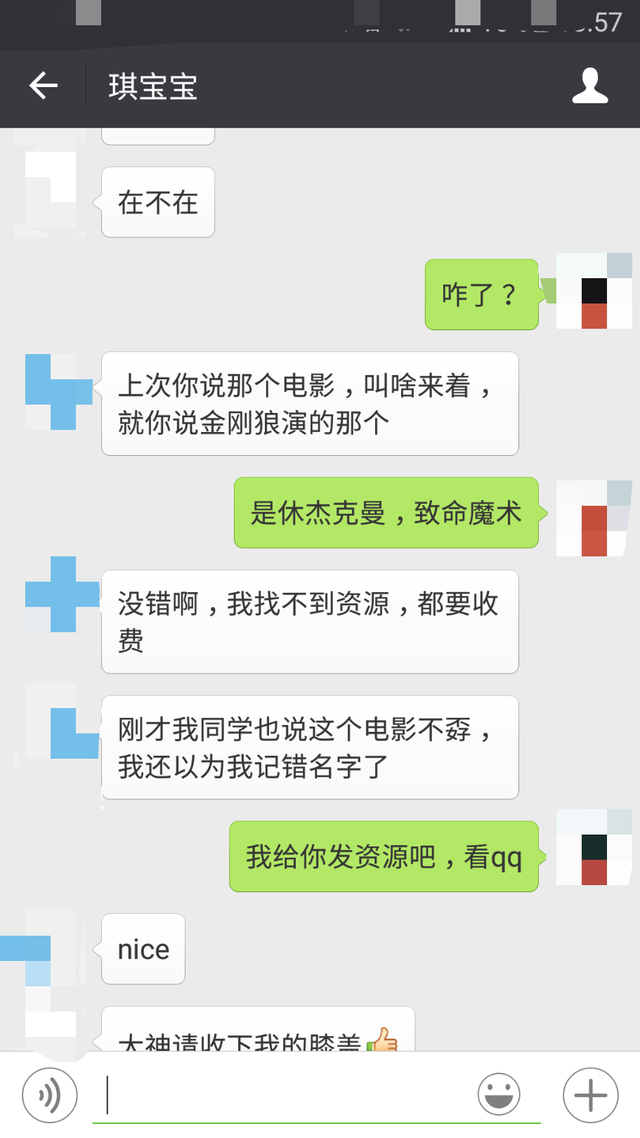640x1138 pixels.
Task: Open the plus attachment menu
Action: pyautogui.click(x=590, y=1095)
